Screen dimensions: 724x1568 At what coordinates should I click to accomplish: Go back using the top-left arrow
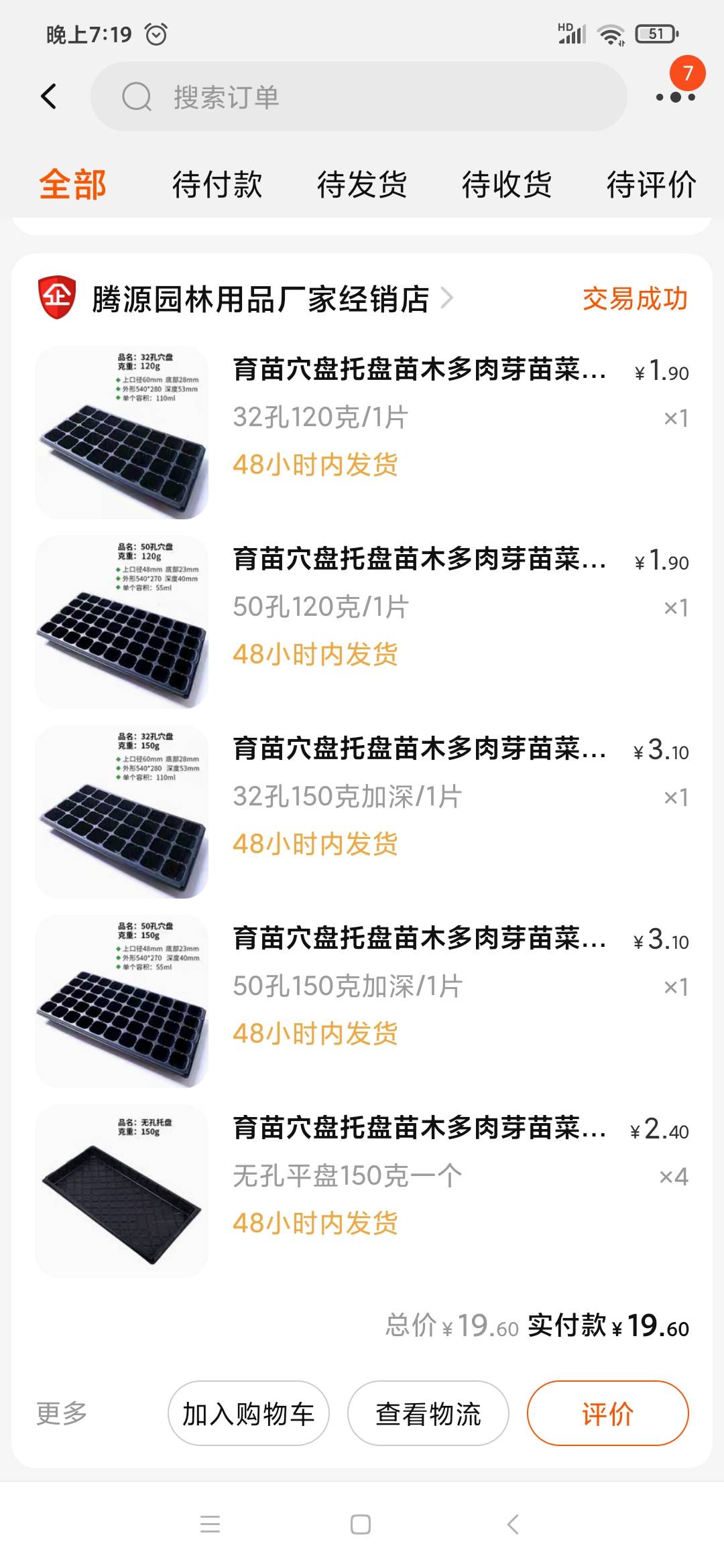point(48,96)
